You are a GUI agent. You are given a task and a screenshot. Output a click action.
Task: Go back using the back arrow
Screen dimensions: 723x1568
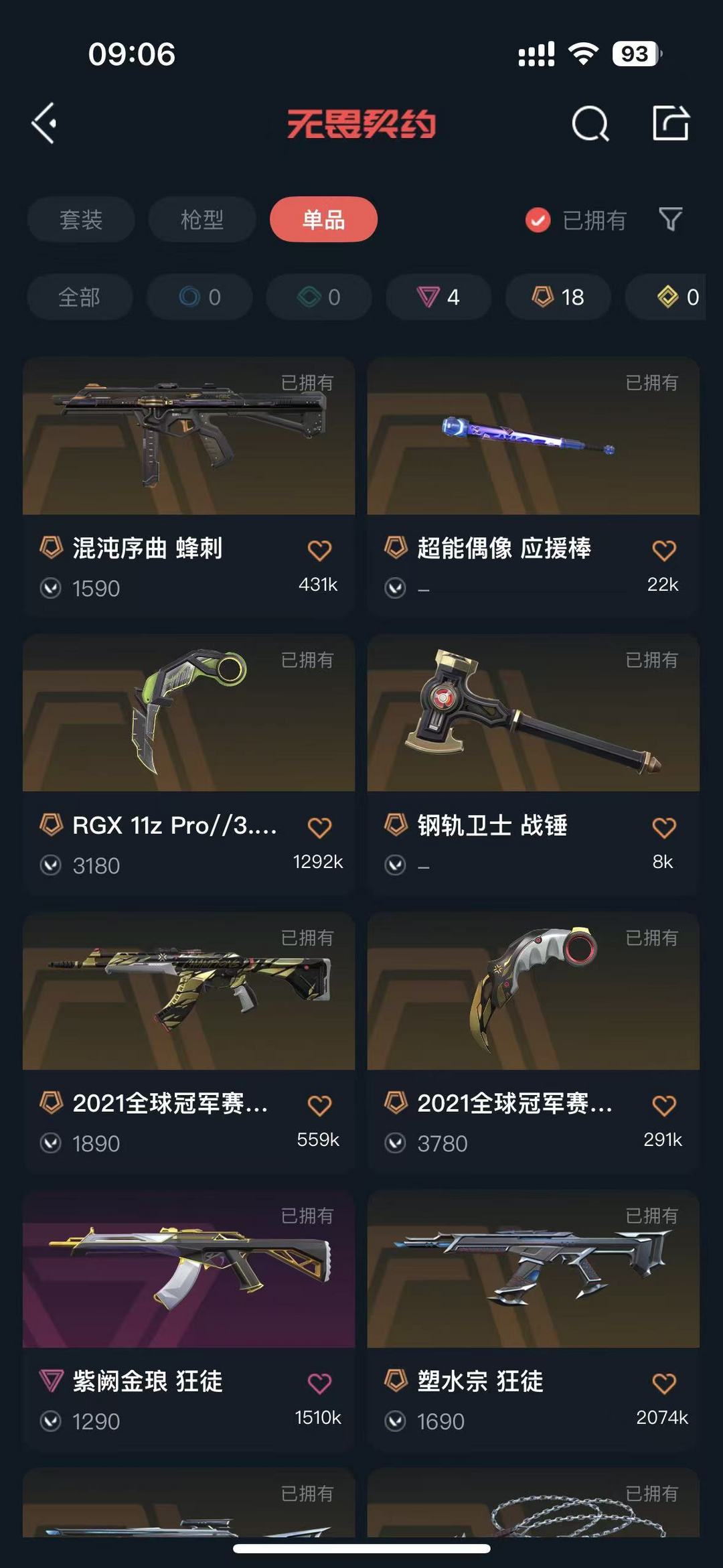(44, 124)
